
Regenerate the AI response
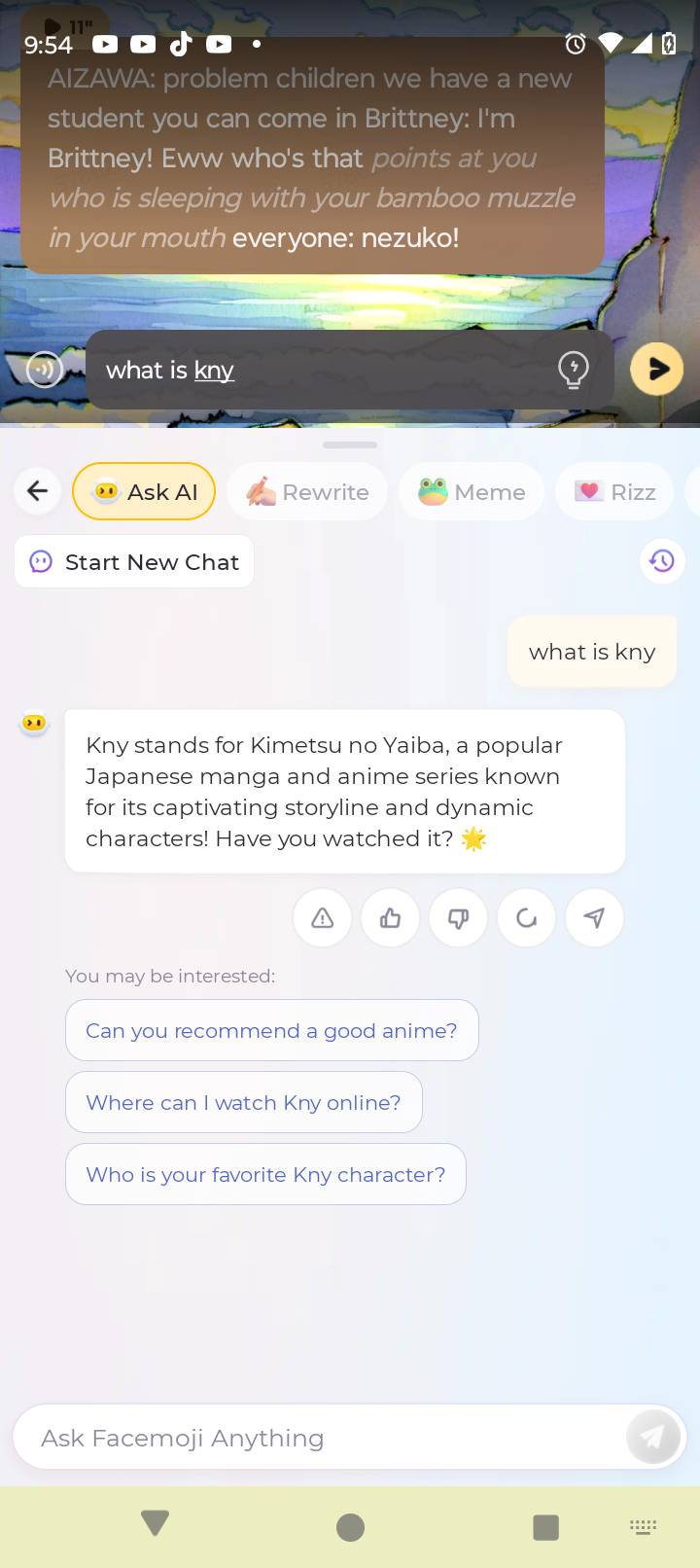(x=527, y=917)
